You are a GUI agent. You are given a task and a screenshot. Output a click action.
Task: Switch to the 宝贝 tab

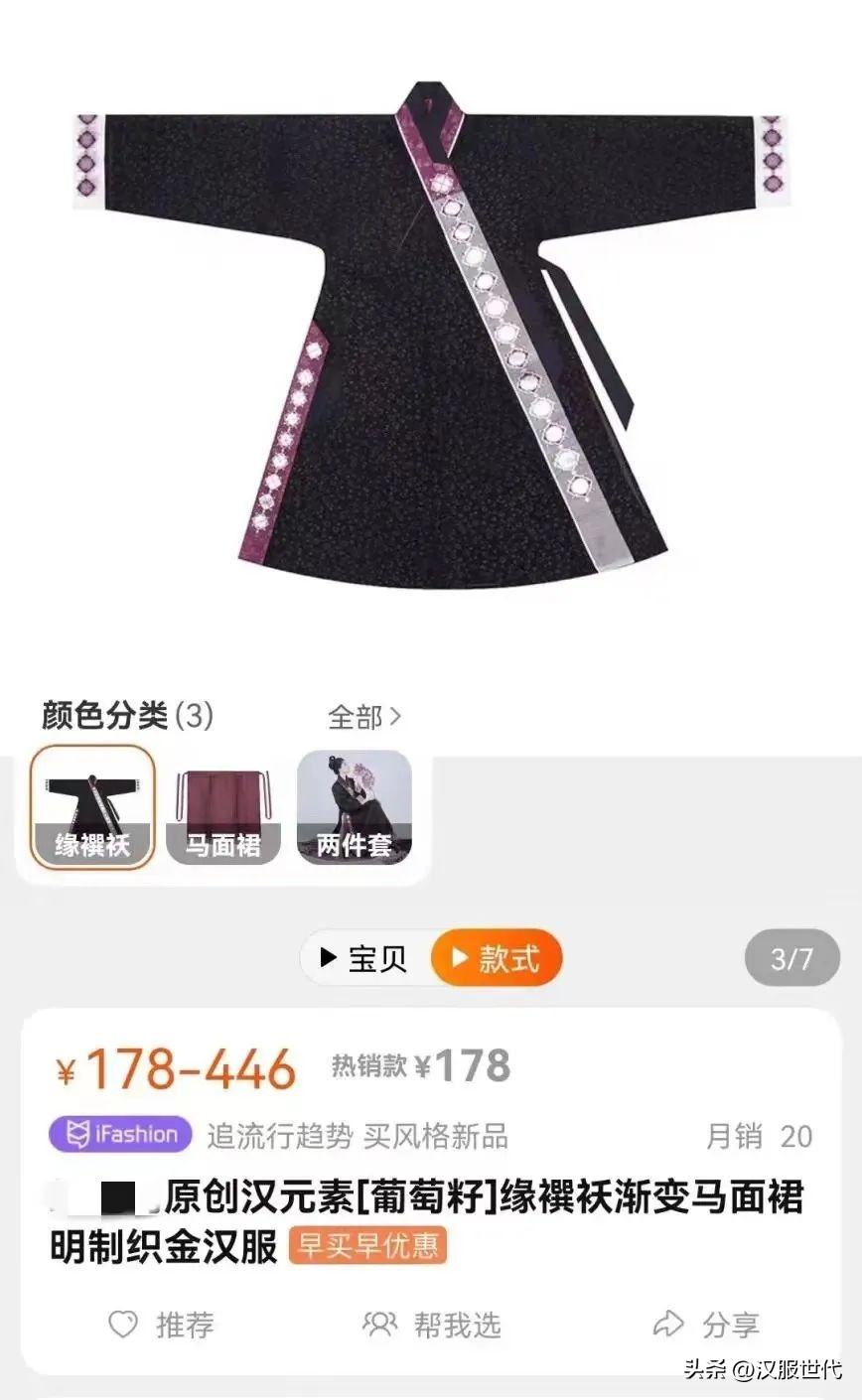(x=362, y=957)
